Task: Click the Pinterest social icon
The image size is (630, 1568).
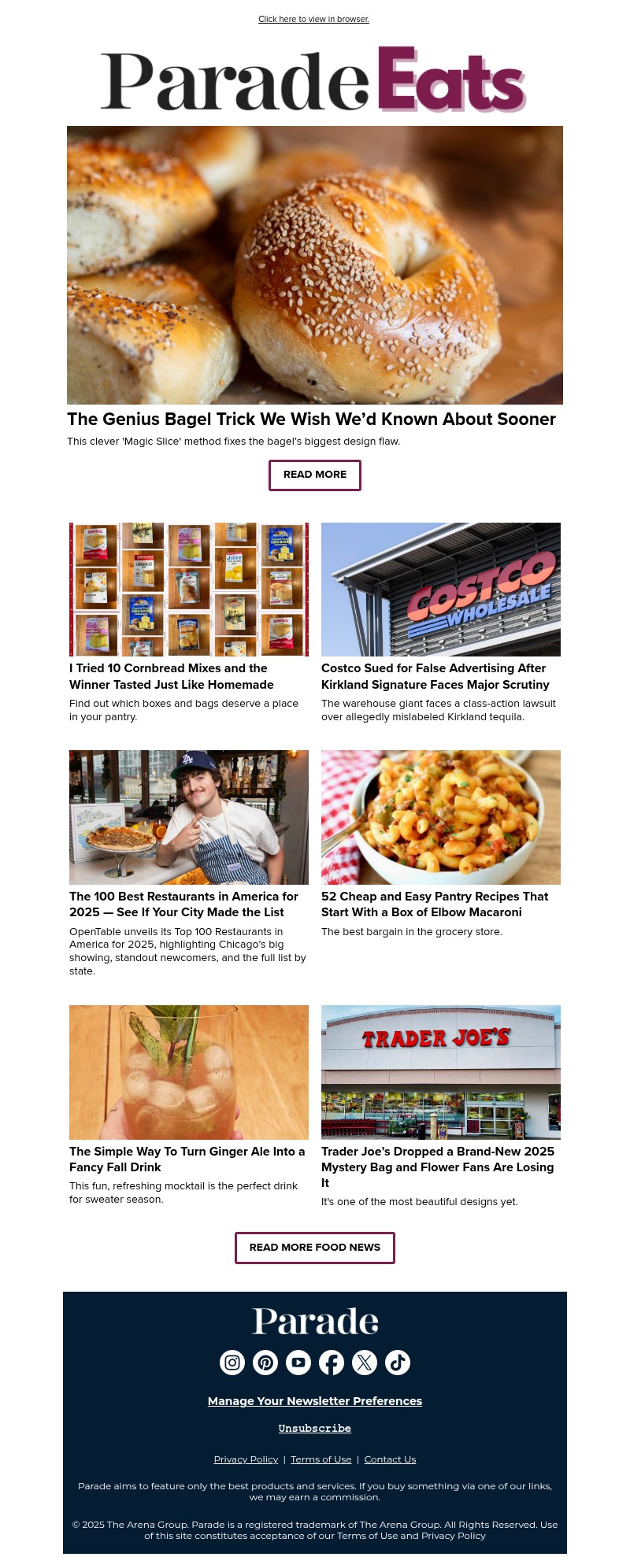Action: click(x=265, y=1363)
